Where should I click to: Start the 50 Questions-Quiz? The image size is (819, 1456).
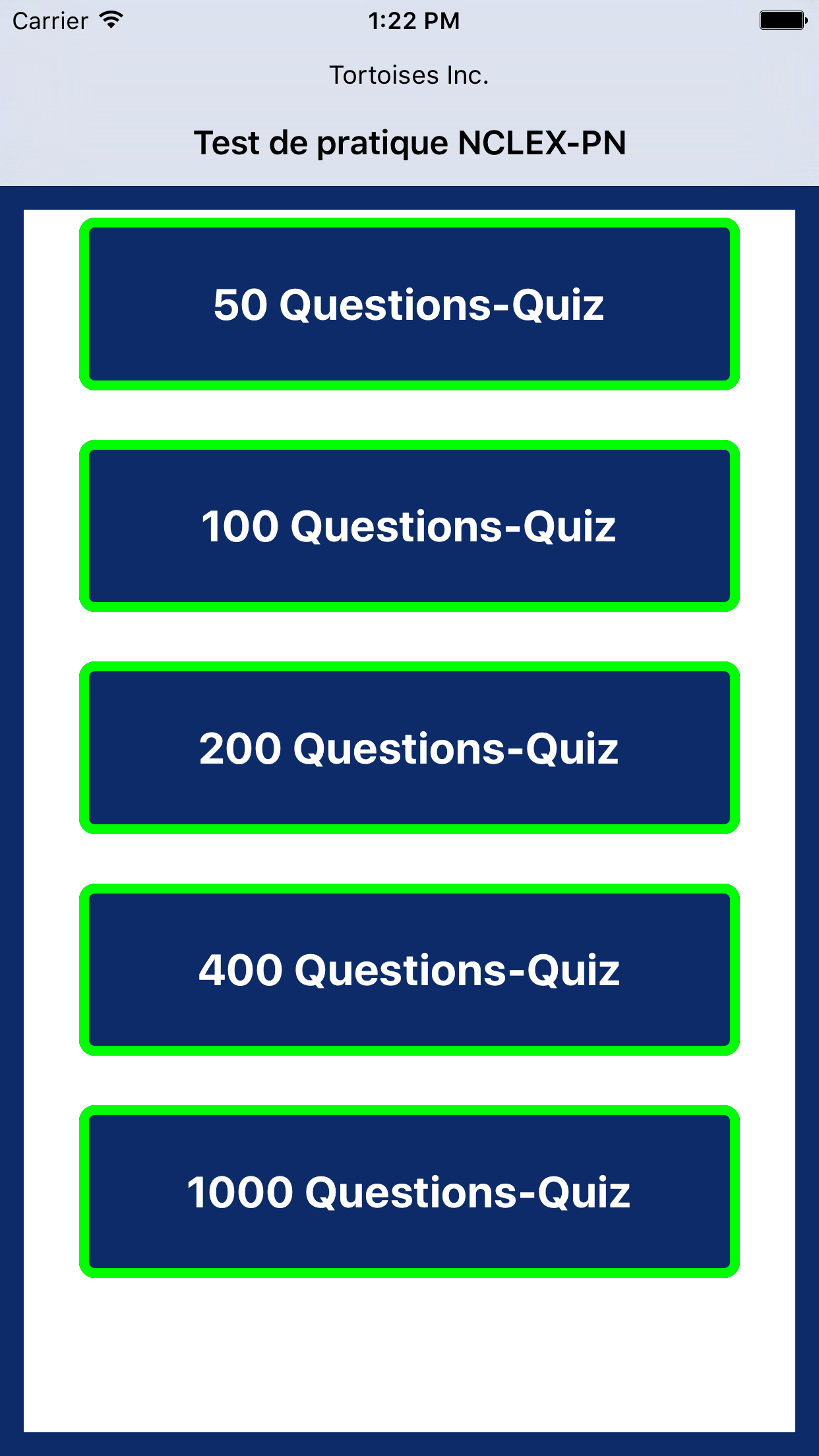(x=409, y=304)
